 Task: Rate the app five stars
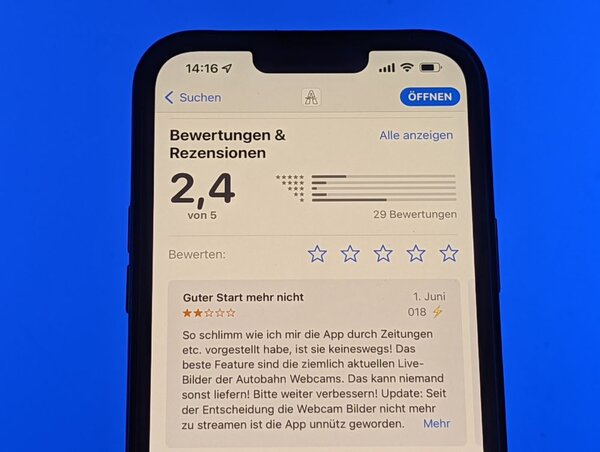pos(449,254)
